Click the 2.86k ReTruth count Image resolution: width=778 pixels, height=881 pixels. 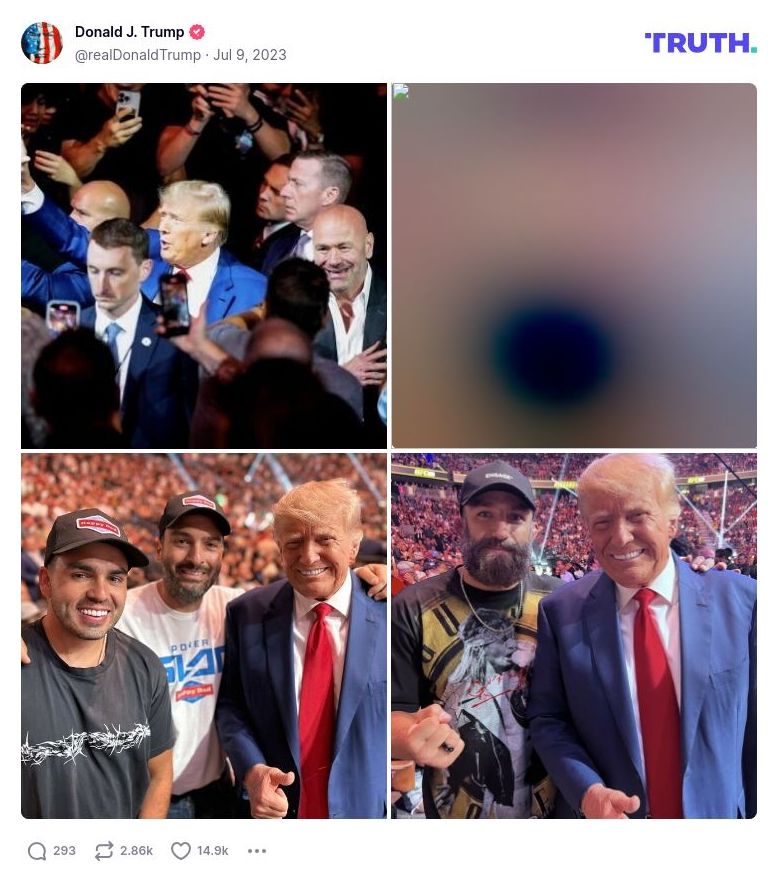point(136,851)
